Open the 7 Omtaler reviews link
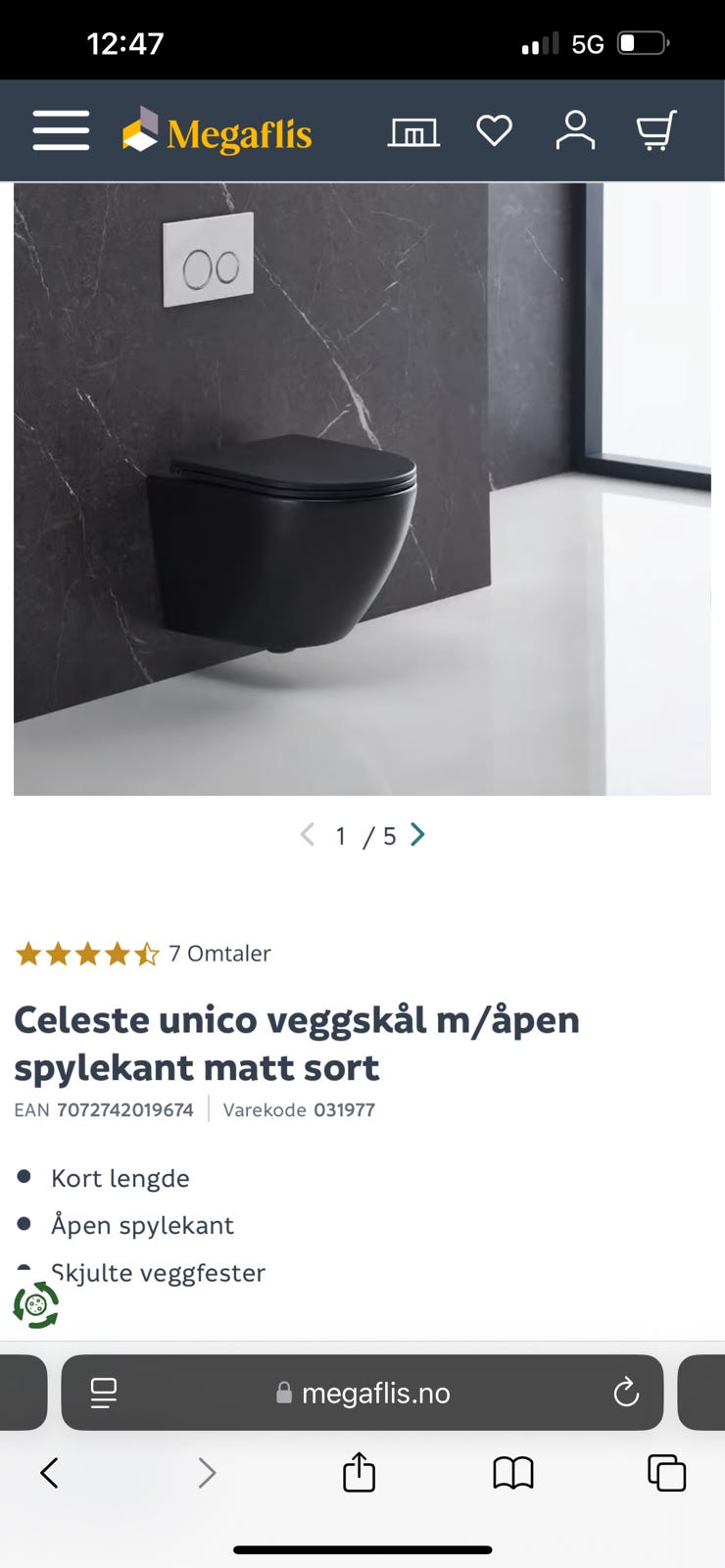Viewport: 725px width, 1568px height. (x=219, y=953)
